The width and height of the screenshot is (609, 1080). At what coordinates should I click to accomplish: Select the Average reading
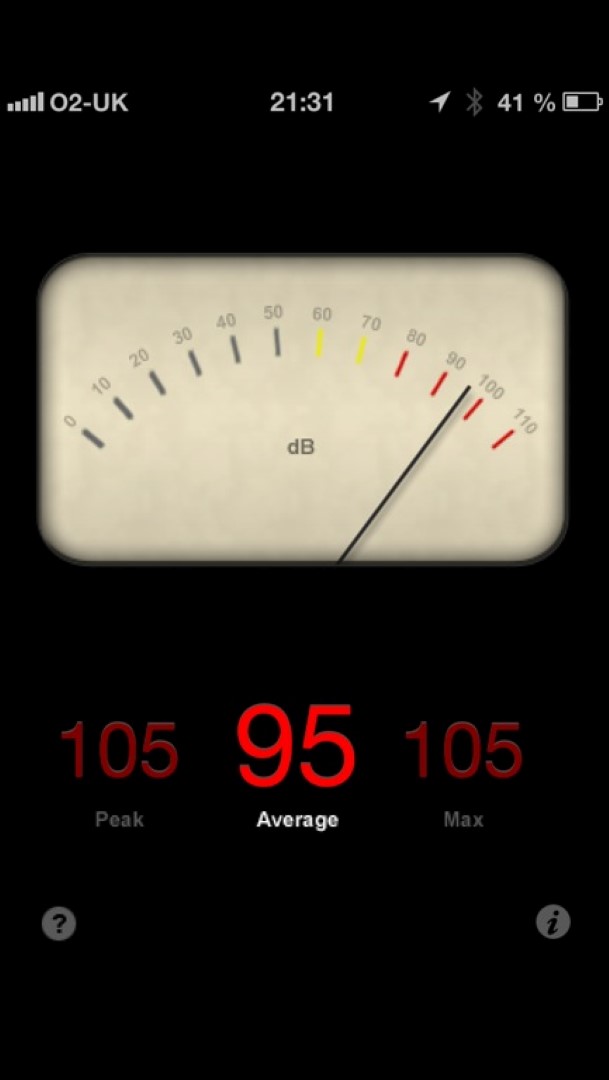[297, 766]
